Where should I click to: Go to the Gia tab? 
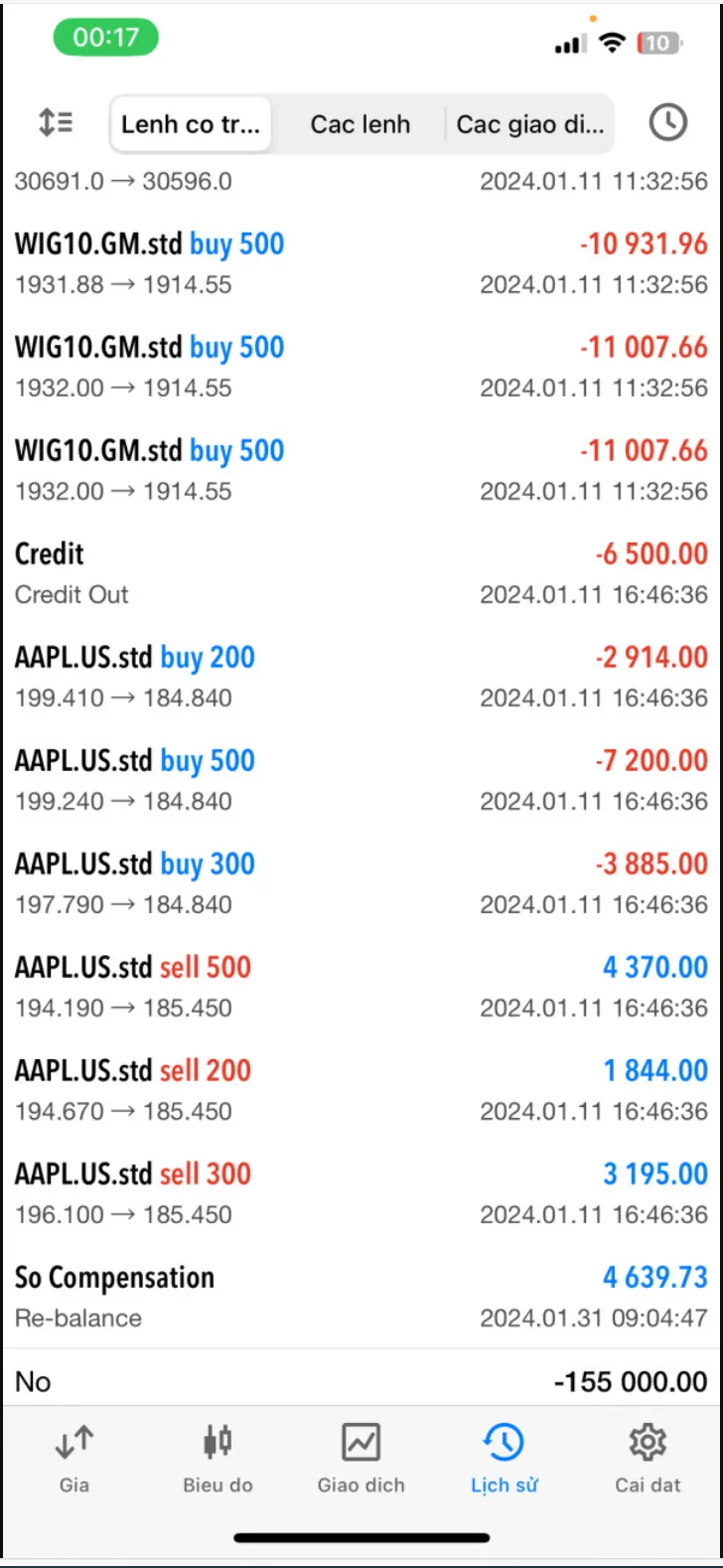(74, 1459)
